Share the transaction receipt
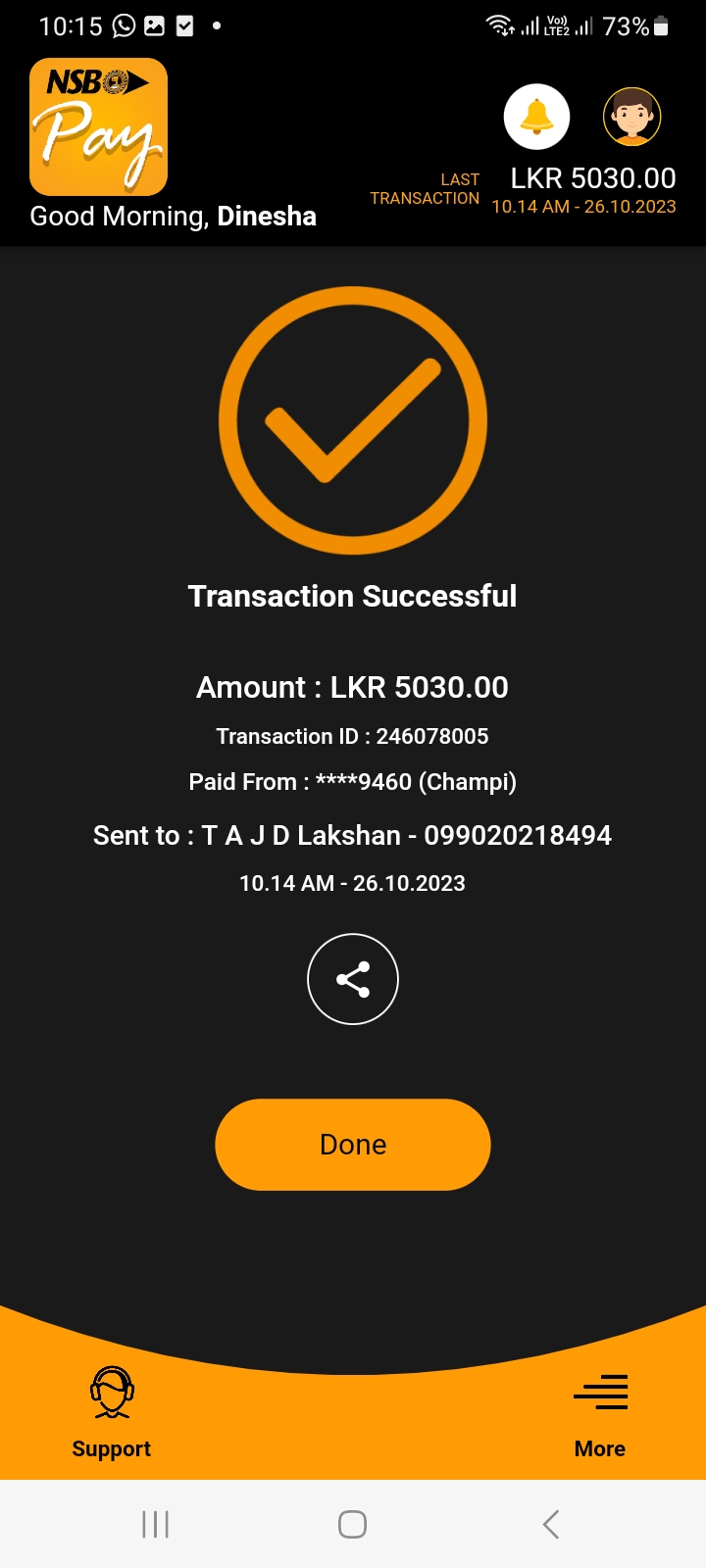Image resolution: width=706 pixels, height=1568 pixels. coord(353,979)
